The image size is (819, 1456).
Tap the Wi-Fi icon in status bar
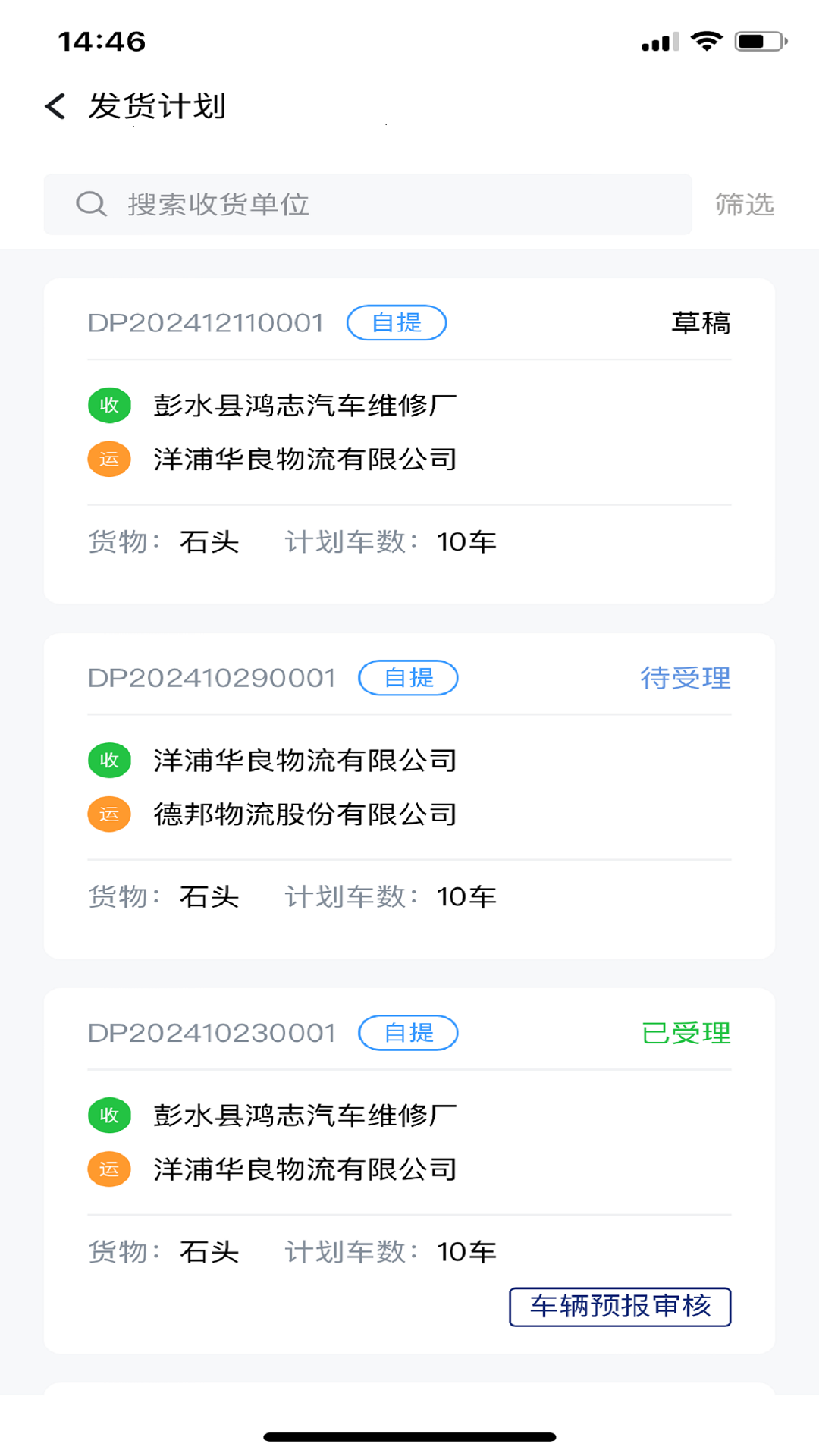(x=708, y=42)
